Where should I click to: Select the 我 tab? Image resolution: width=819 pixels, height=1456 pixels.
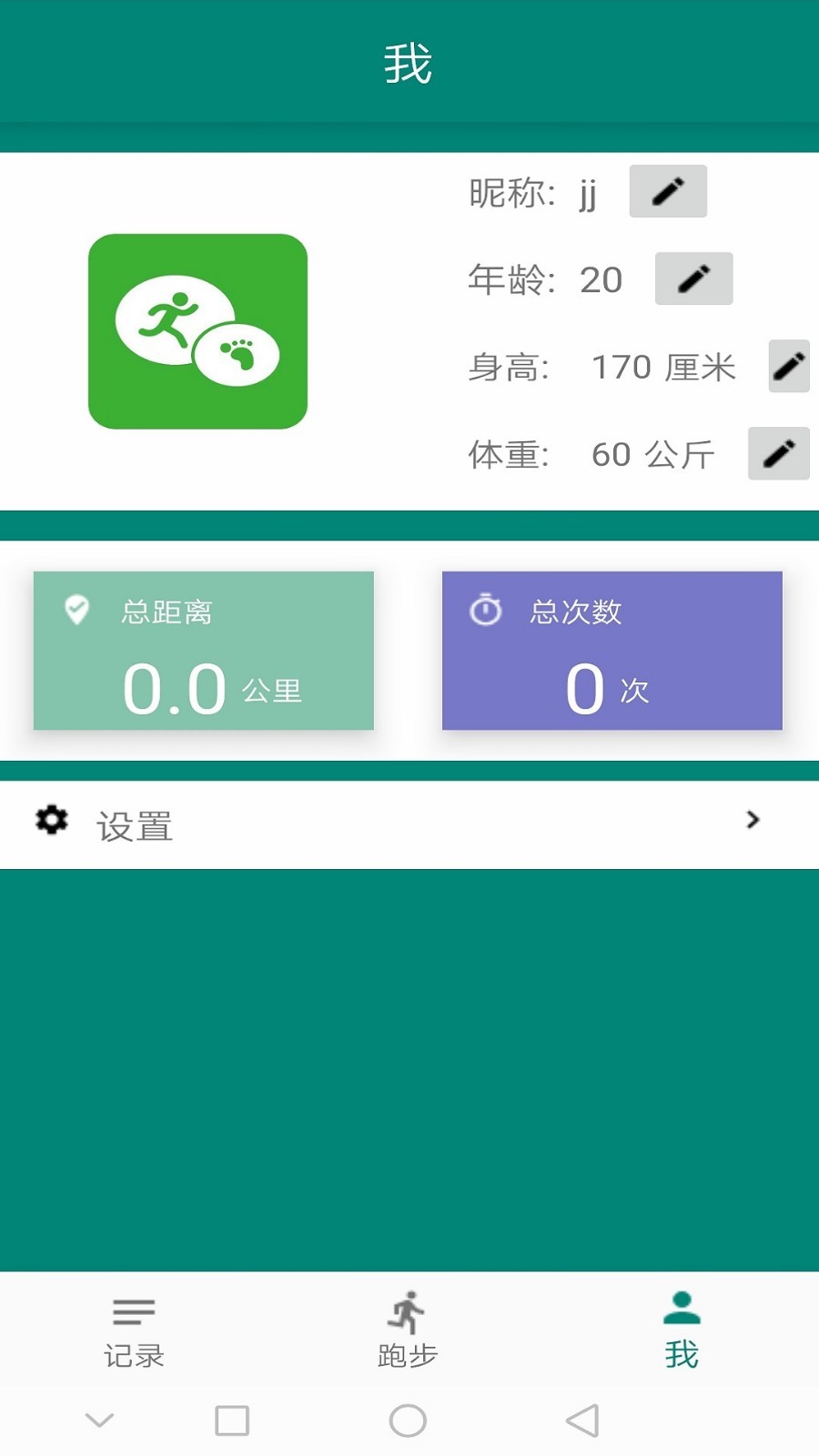[681, 1330]
